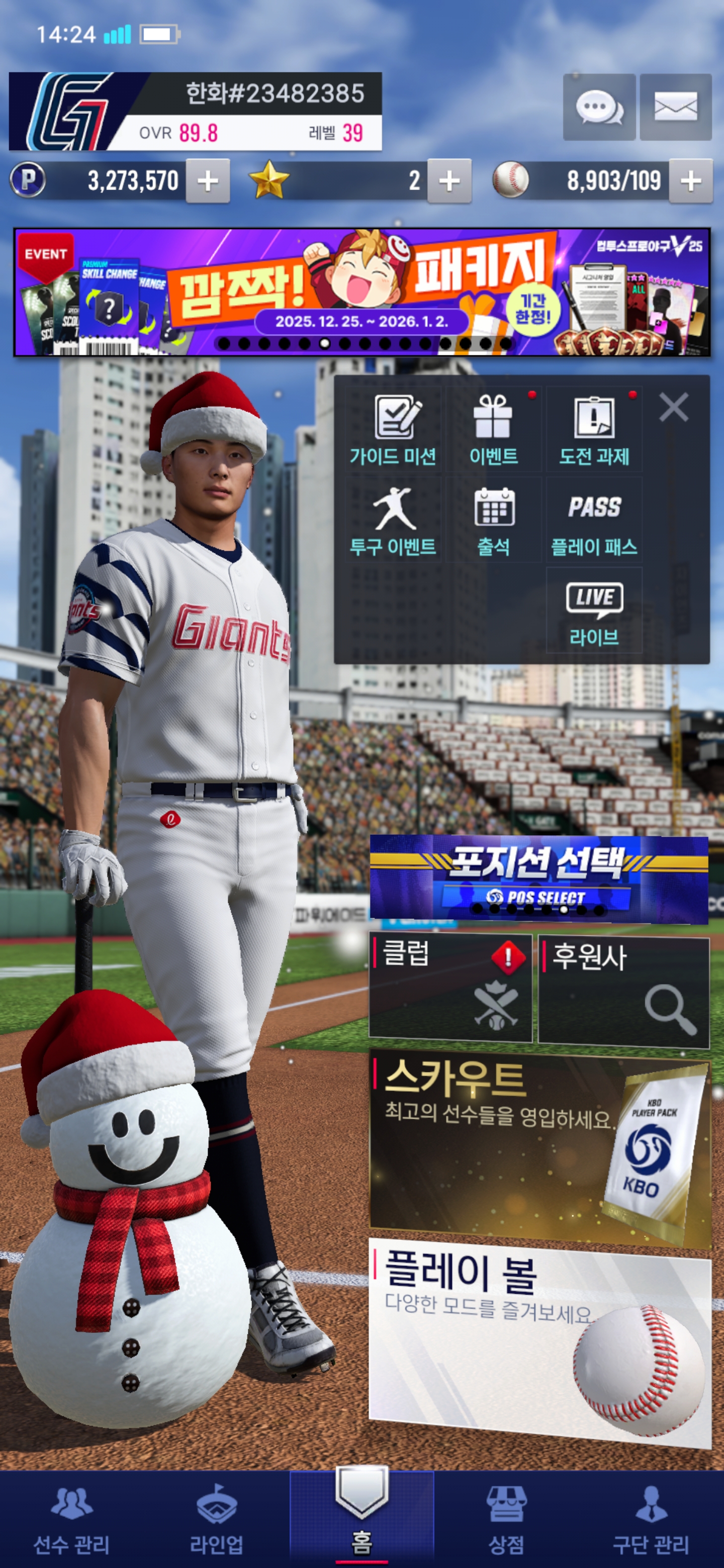The width and height of the screenshot is (724, 1568).
Task: Add more stars with plus button
Action: pyautogui.click(x=449, y=181)
